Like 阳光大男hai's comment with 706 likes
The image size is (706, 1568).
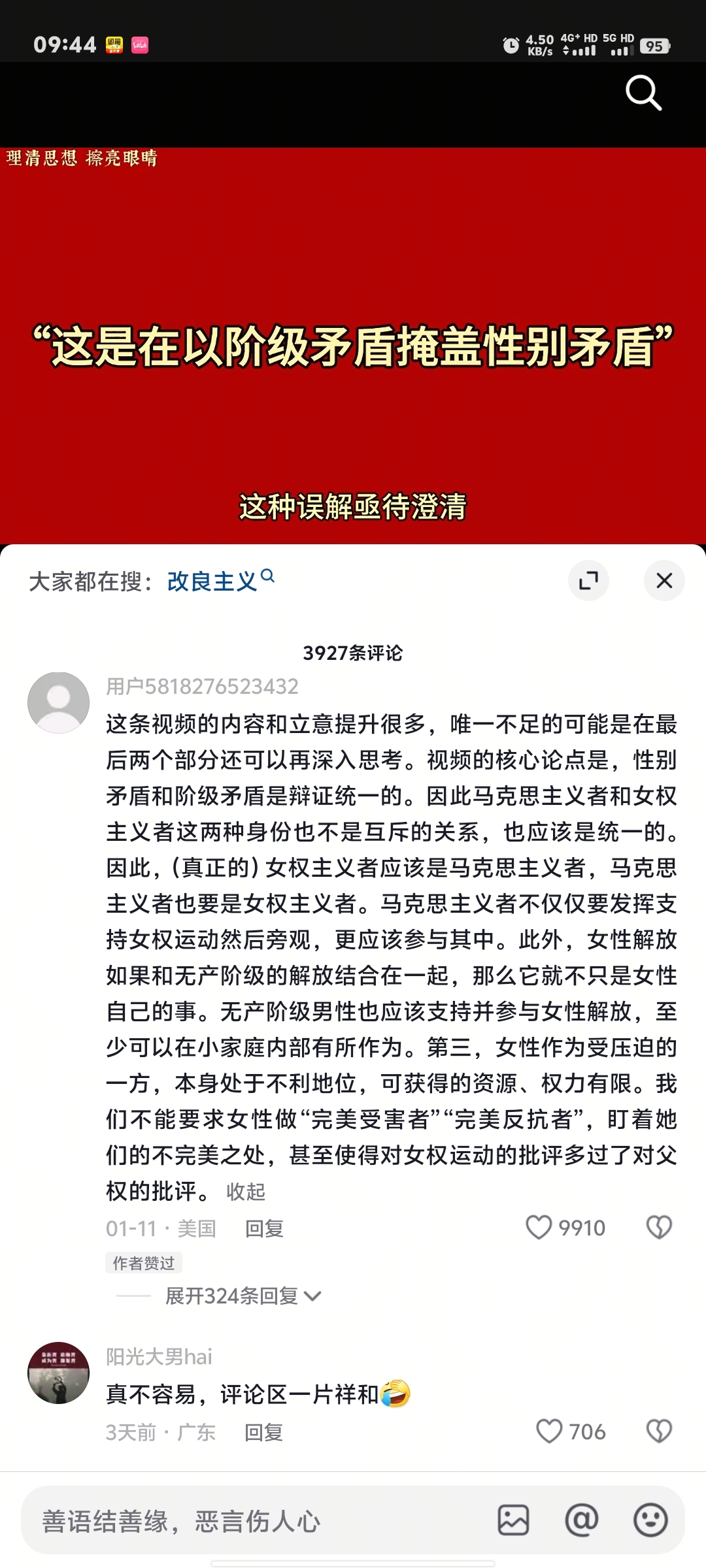click(x=549, y=1431)
